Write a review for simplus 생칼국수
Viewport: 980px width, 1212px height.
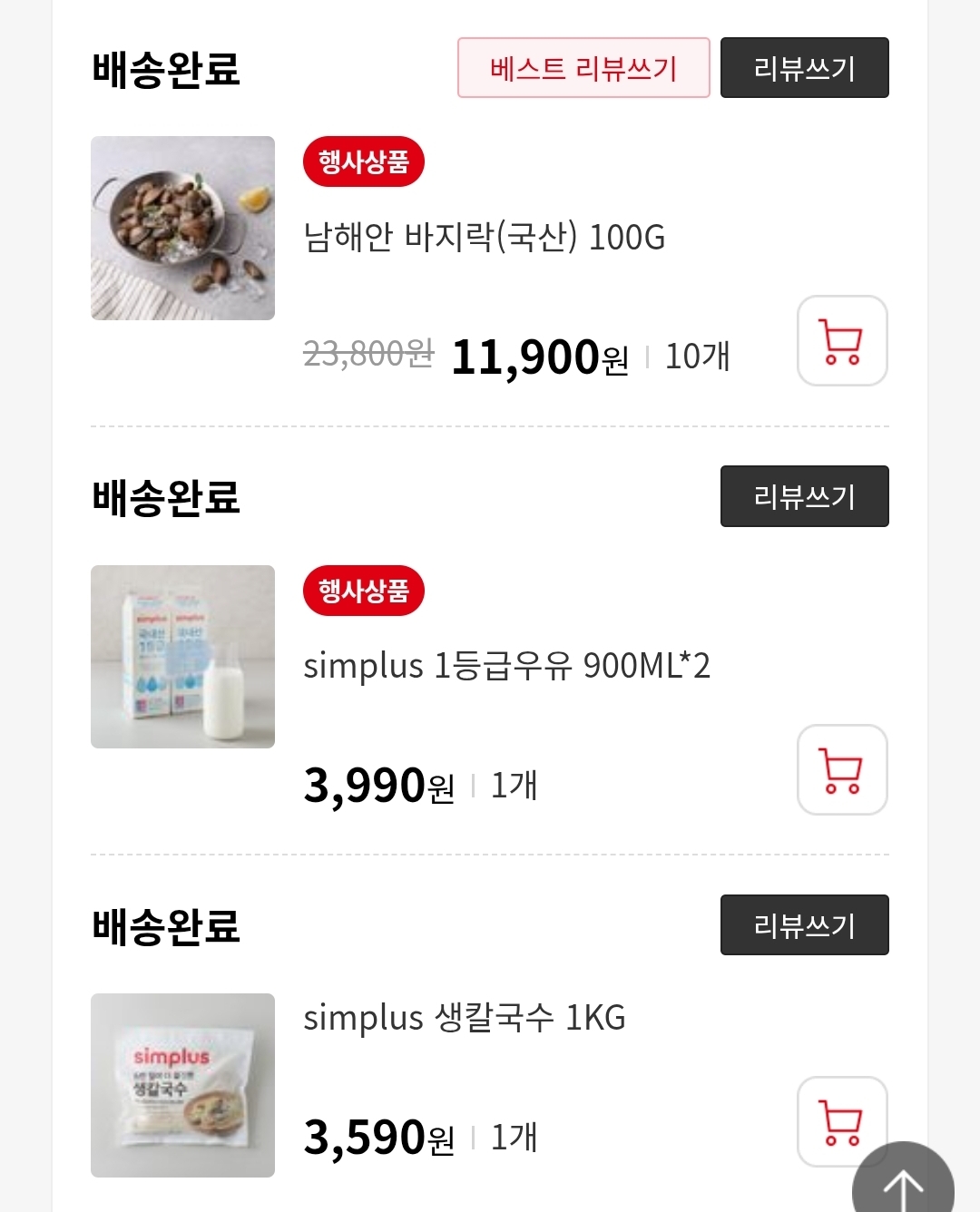pyautogui.click(x=804, y=925)
